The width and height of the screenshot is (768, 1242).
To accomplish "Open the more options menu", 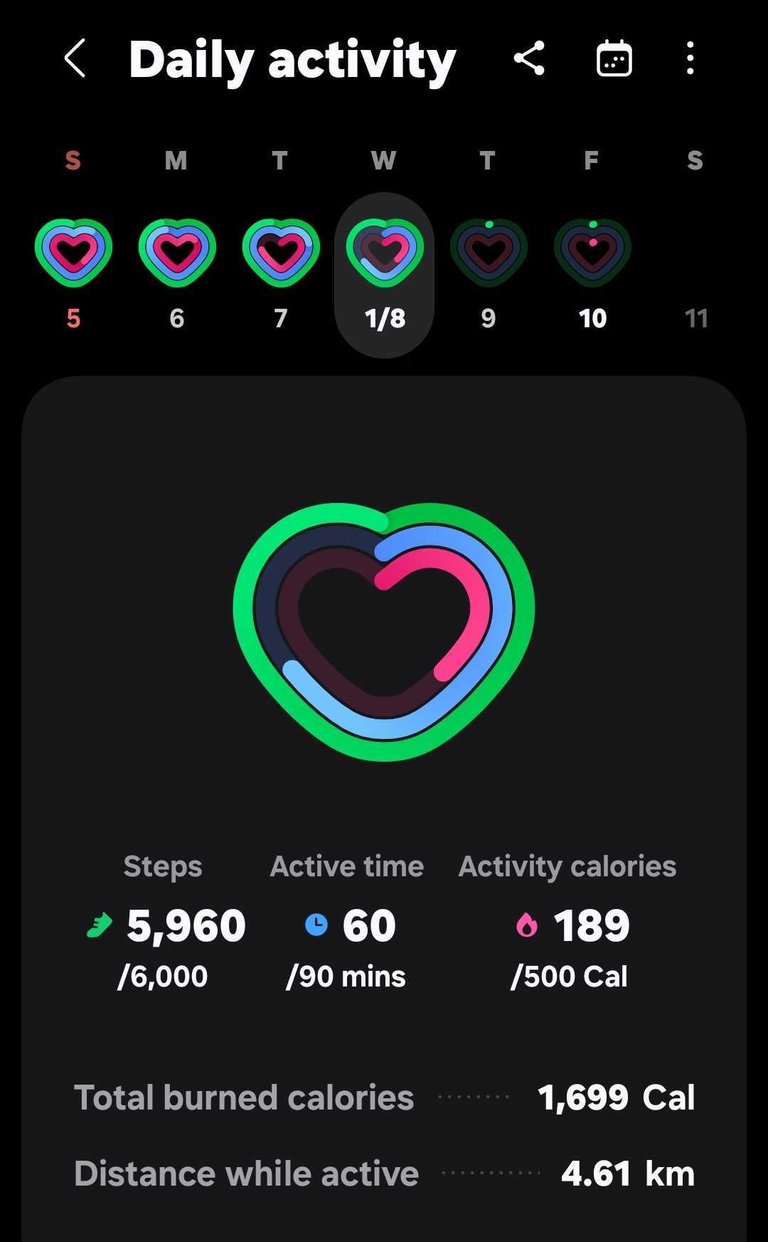I will pos(690,59).
